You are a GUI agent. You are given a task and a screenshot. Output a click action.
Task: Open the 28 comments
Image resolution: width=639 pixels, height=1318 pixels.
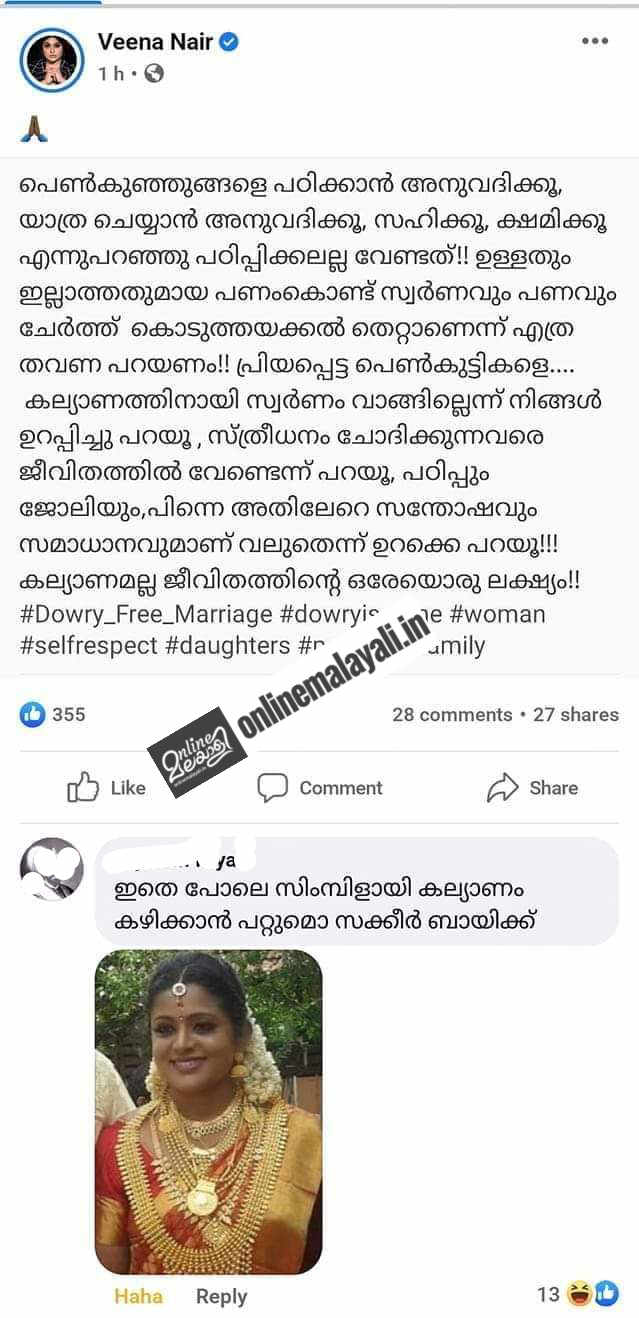point(451,714)
